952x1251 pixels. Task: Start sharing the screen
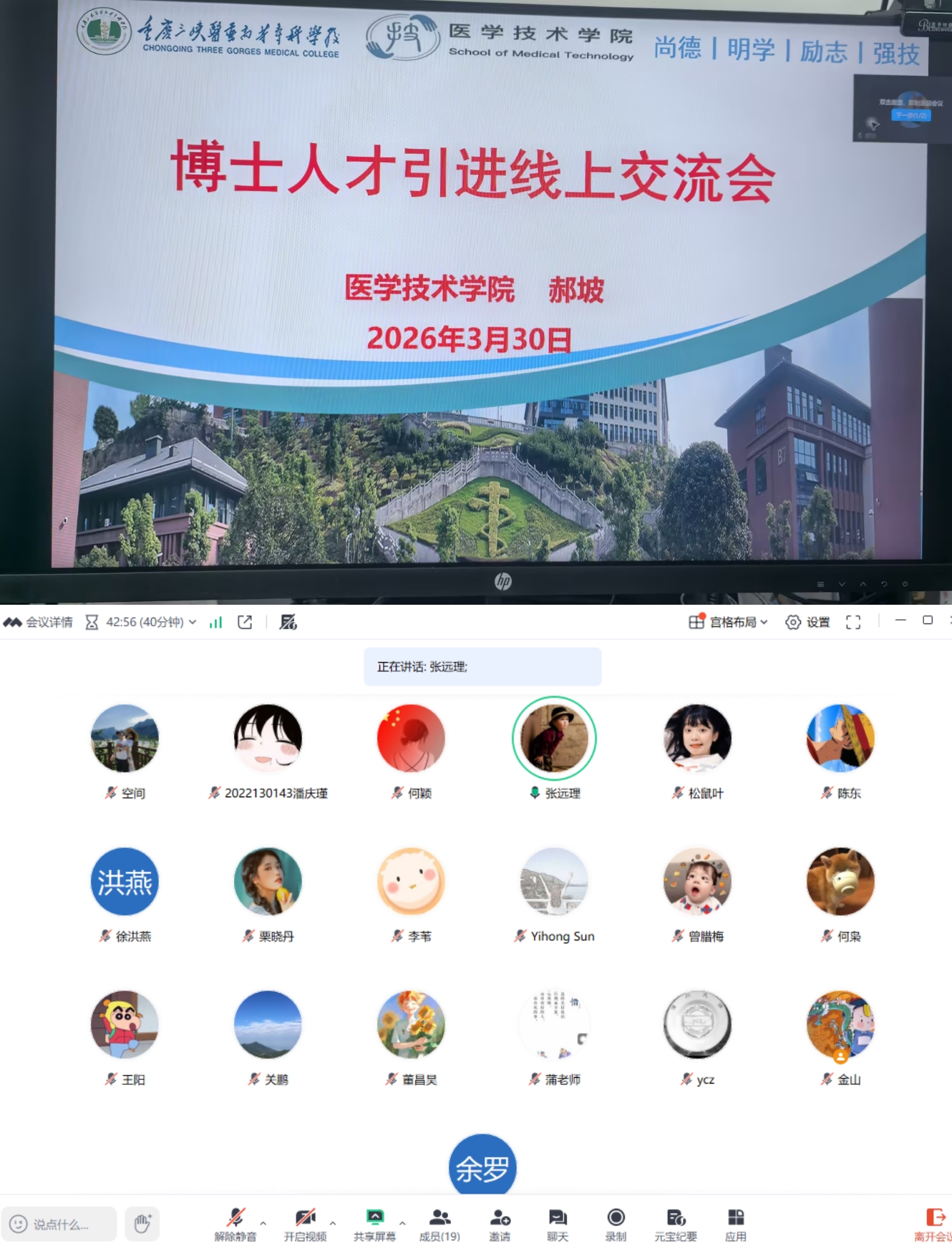click(x=374, y=1223)
